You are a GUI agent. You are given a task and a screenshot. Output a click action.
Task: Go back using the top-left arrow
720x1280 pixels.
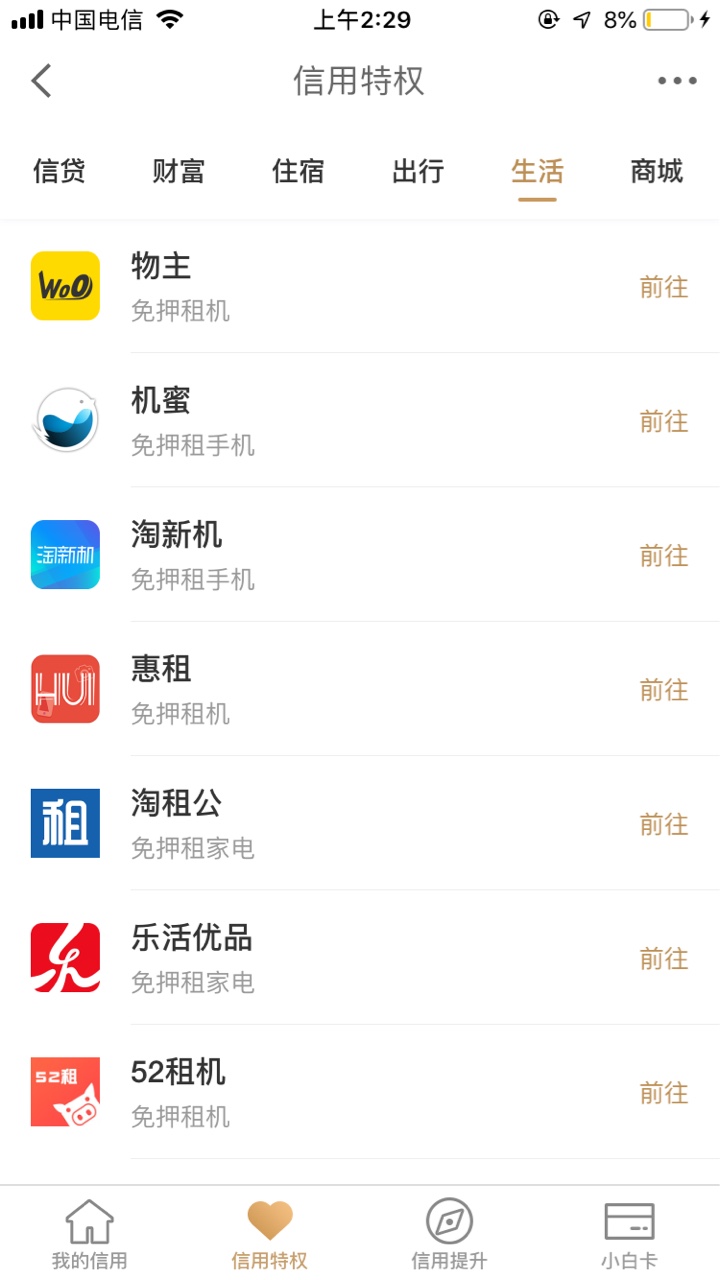click(41, 80)
